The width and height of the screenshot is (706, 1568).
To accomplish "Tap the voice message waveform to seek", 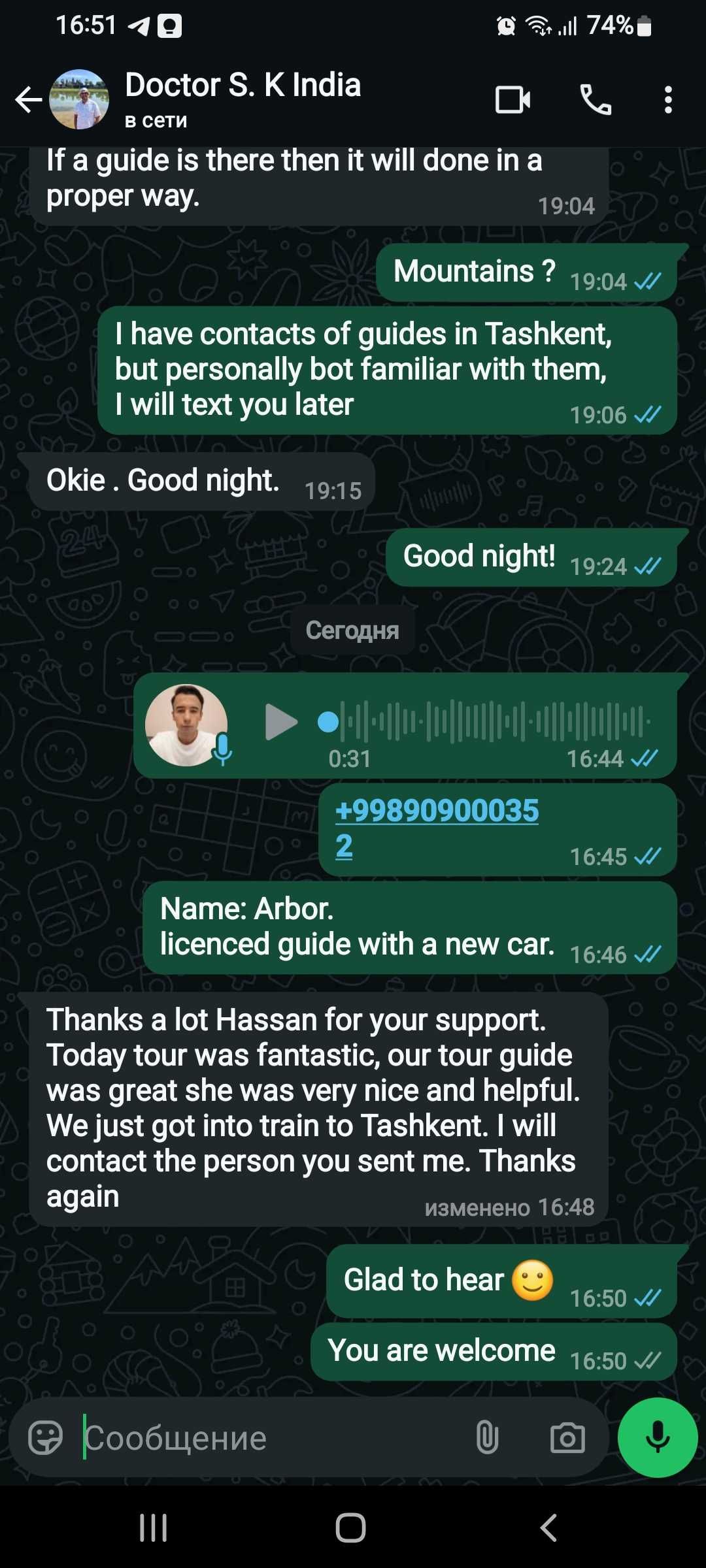I will pos(490,722).
